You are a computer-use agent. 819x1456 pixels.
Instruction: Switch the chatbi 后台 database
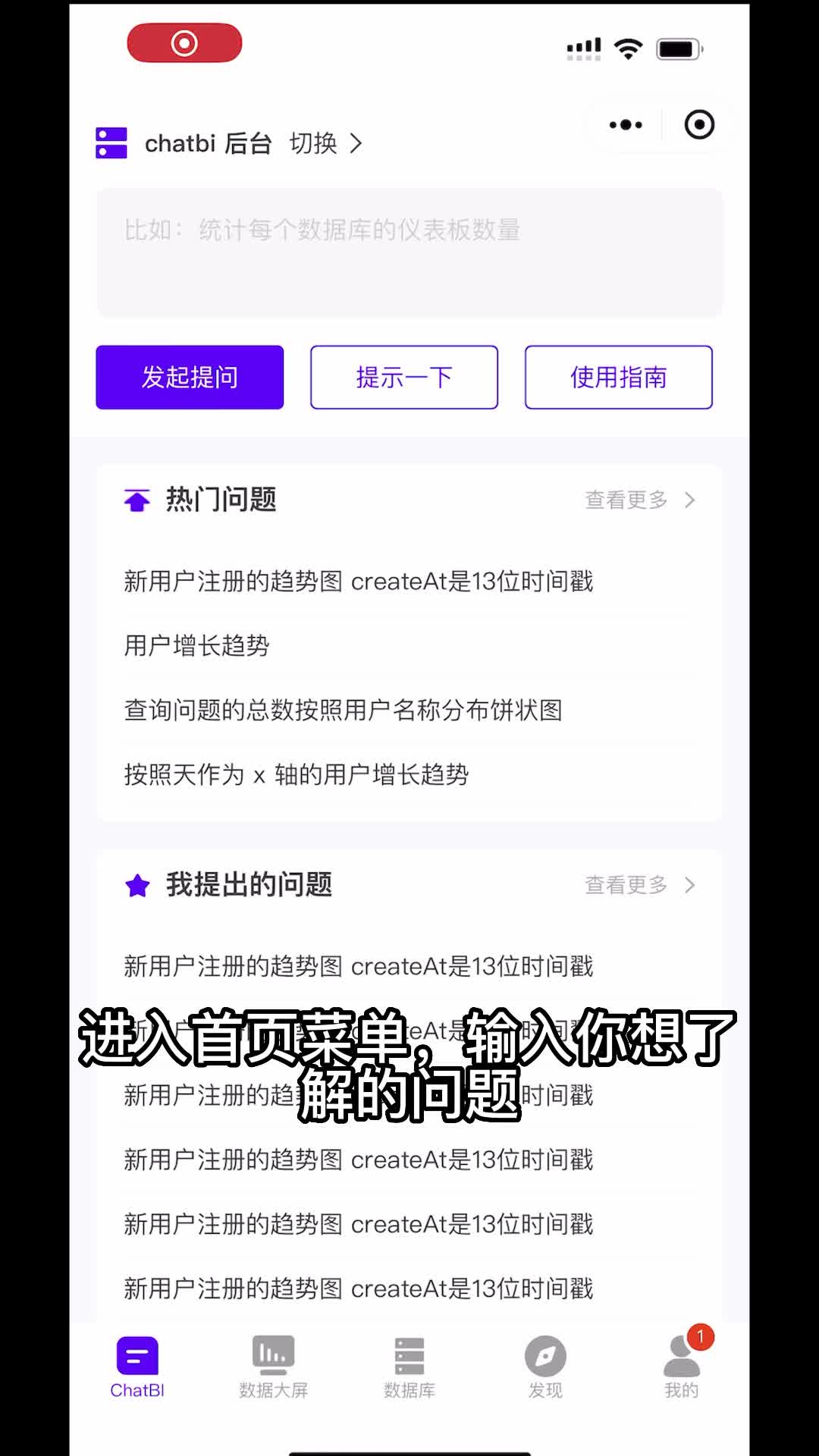326,143
